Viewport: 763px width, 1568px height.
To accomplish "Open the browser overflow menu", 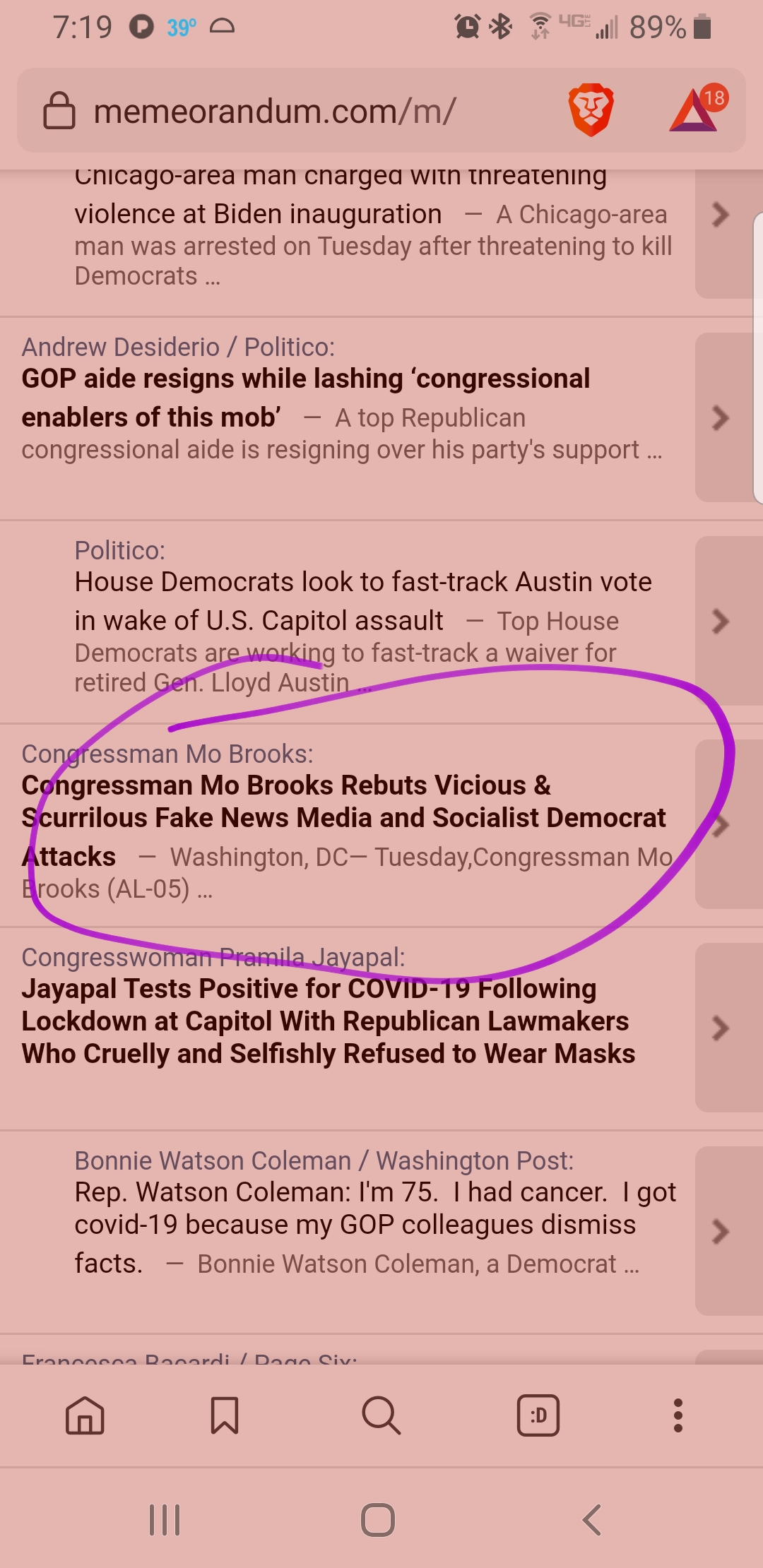I will click(678, 1415).
